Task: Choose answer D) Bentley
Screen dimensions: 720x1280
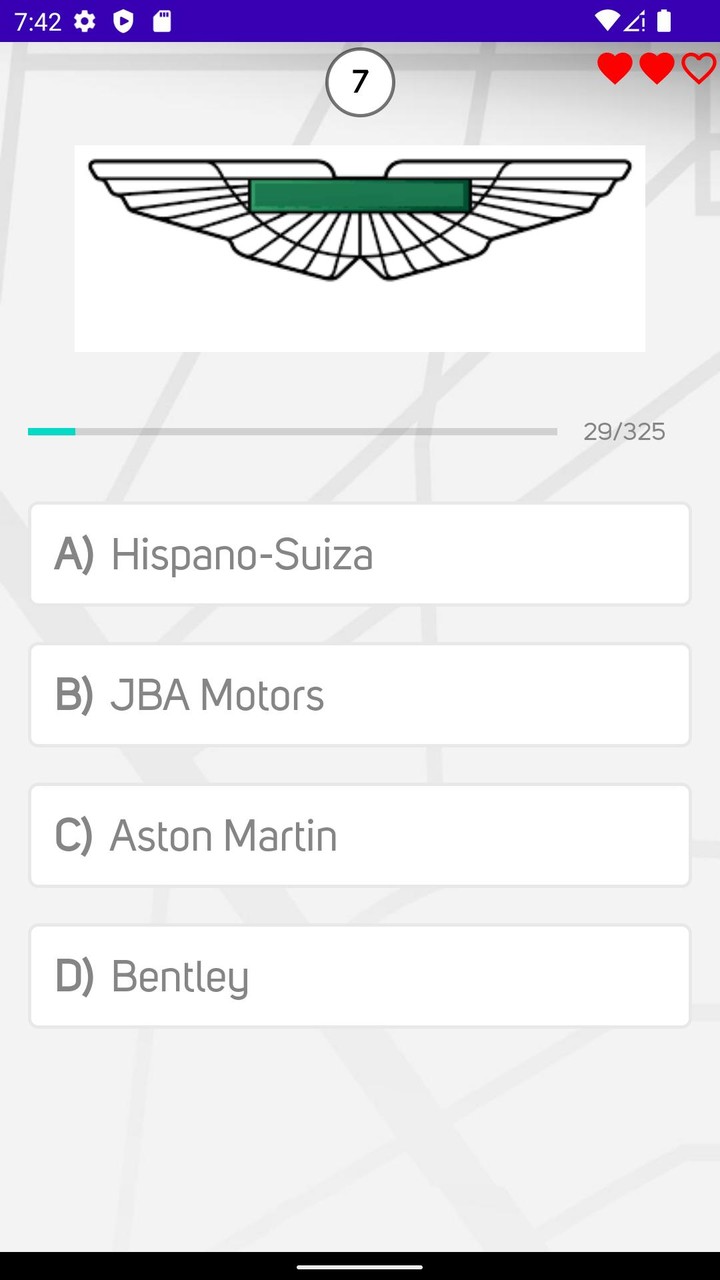Action: [360, 975]
